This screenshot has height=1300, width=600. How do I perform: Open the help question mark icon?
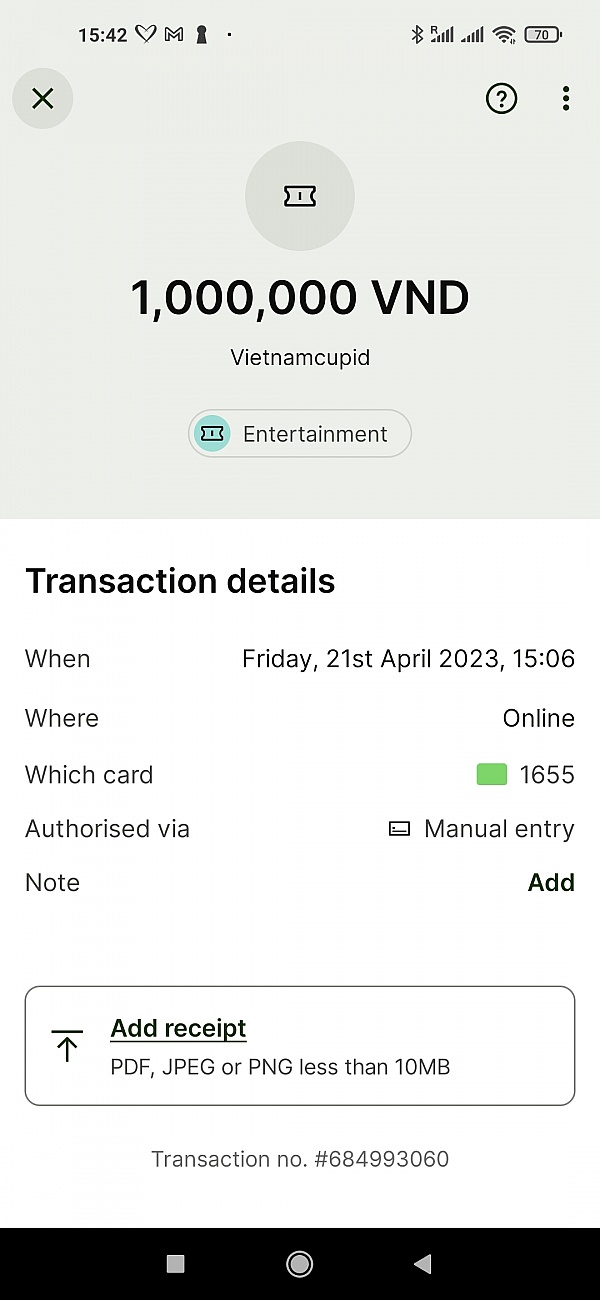tap(501, 98)
